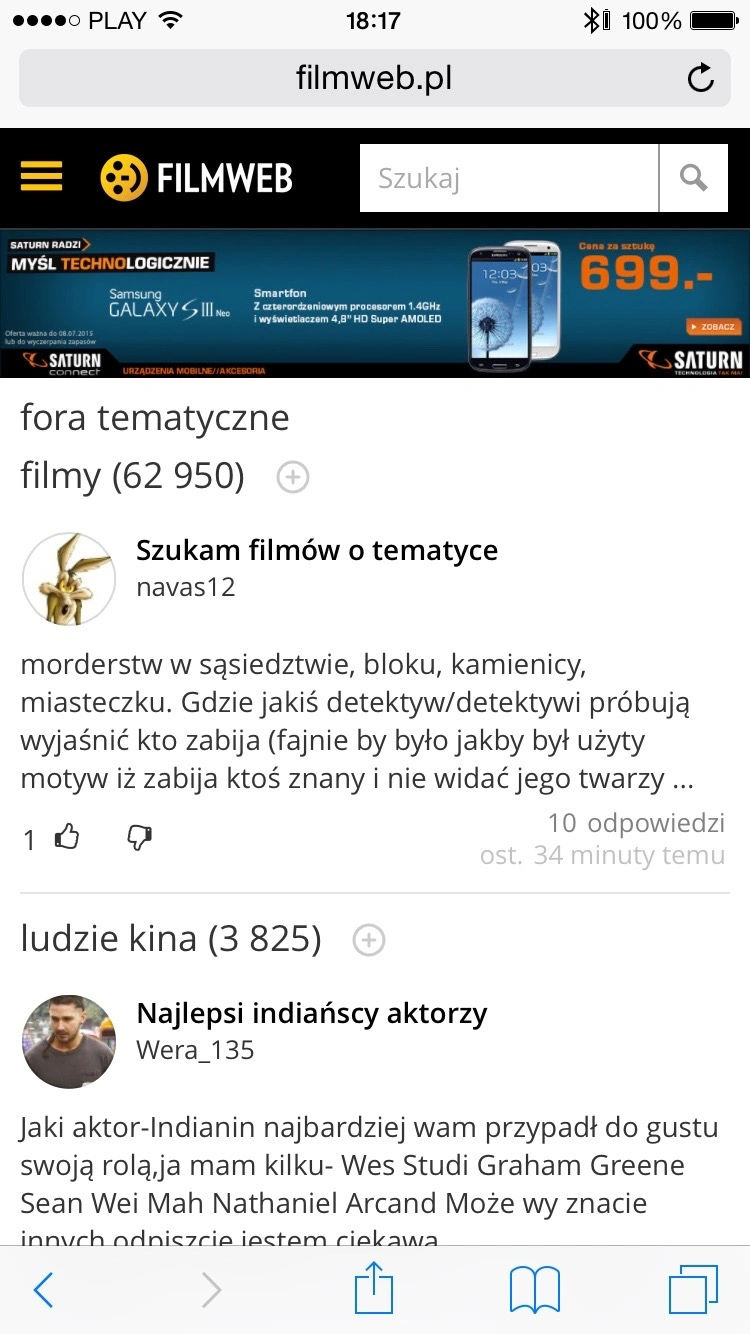
Task: Open the 10 odpowiedzi replies link
Action: (x=635, y=823)
